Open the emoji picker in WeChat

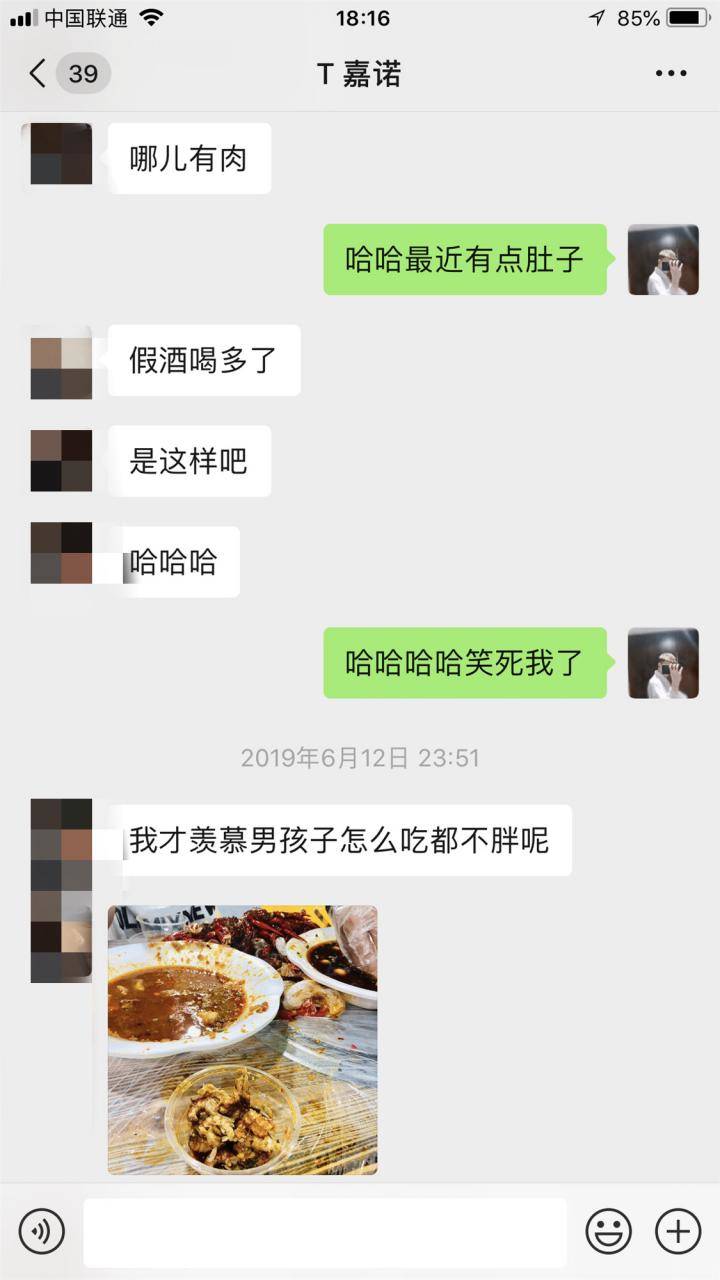(x=611, y=1231)
